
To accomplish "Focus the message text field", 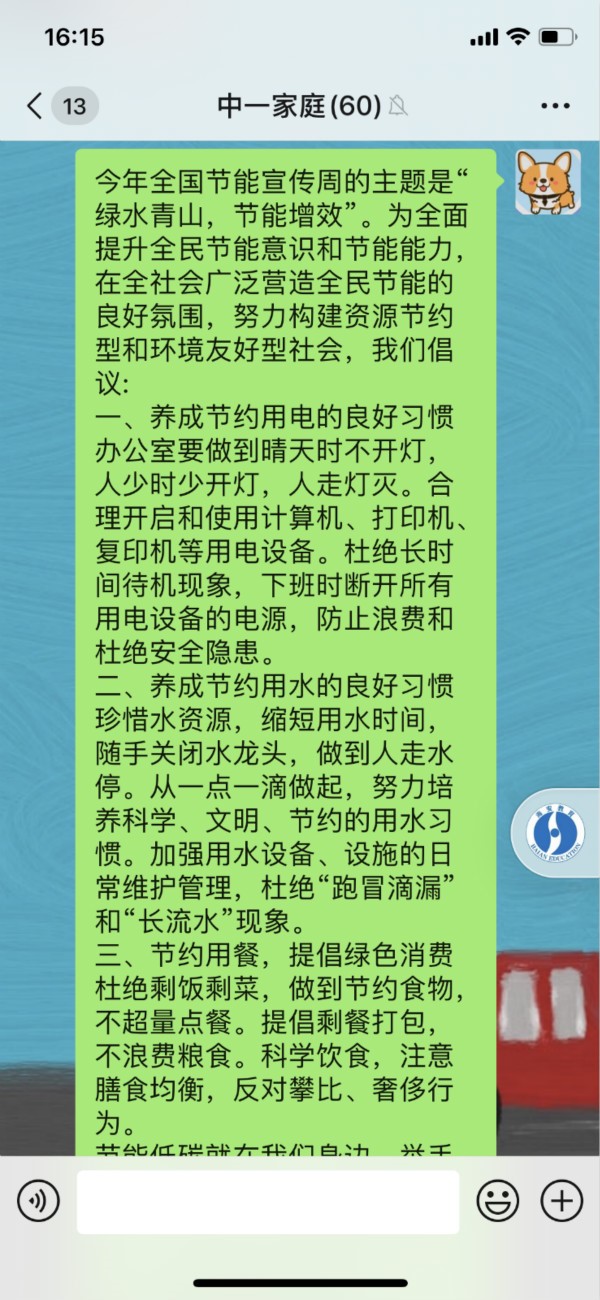I will (268, 1201).
